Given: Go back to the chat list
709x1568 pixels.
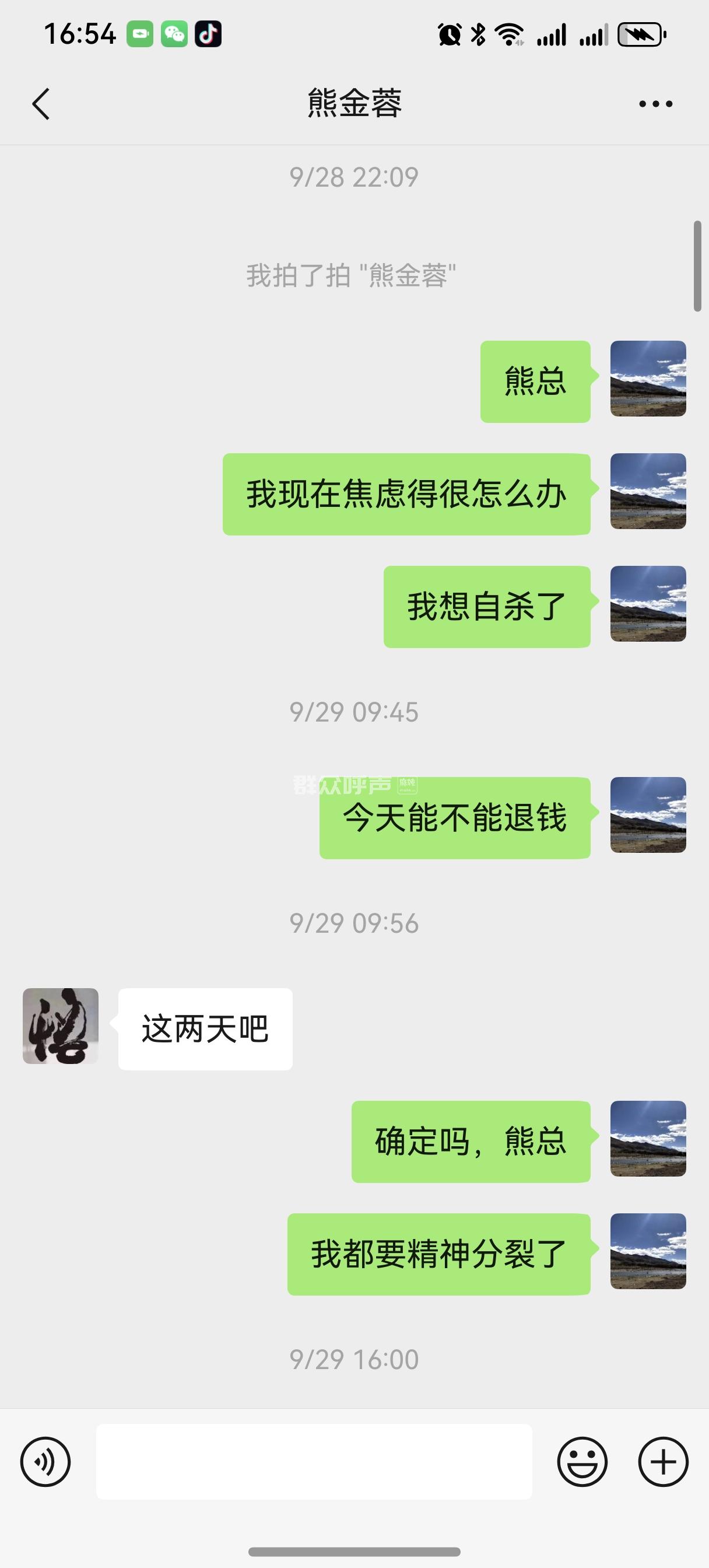Looking at the screenshot, I should 41,103.
